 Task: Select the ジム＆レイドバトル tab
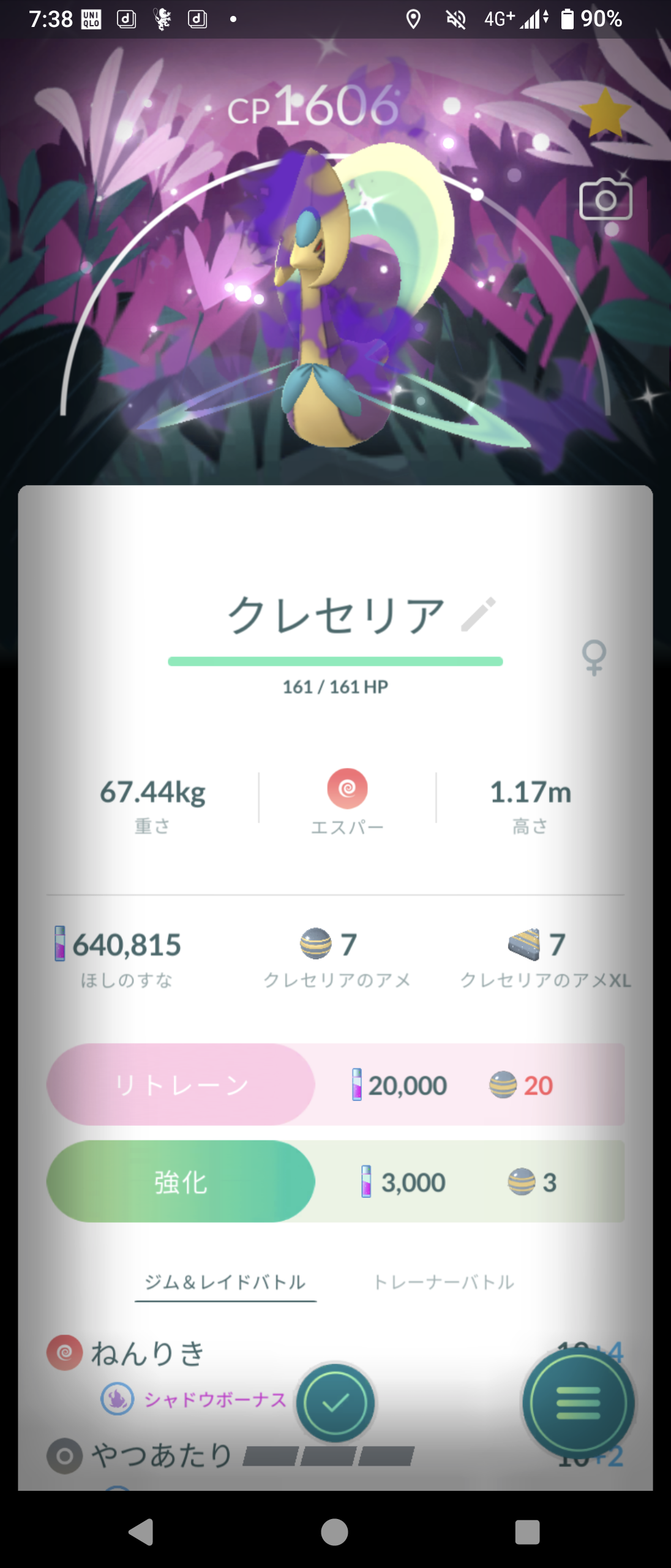click(x=225, y=1282)
